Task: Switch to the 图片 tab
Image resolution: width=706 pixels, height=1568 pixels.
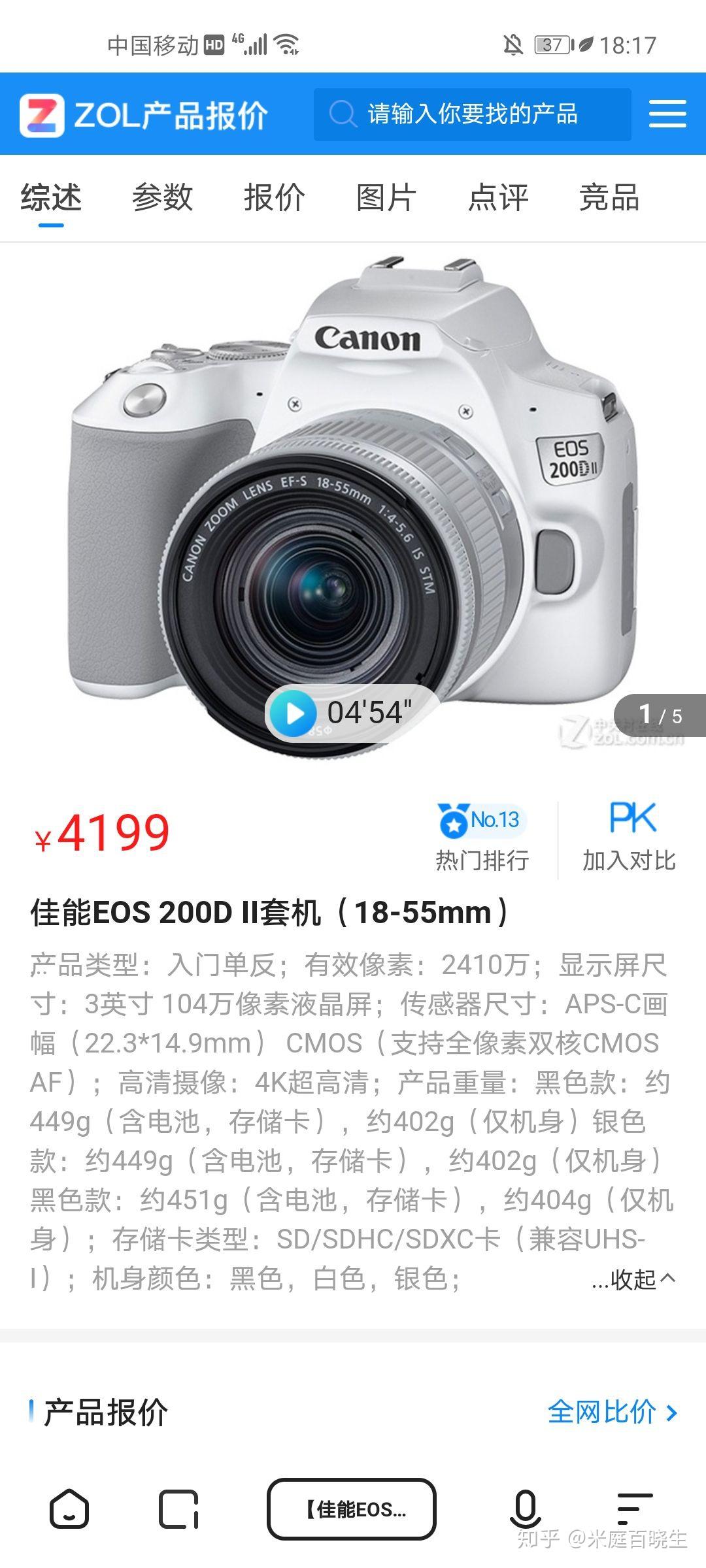Action: click(386, 197)
